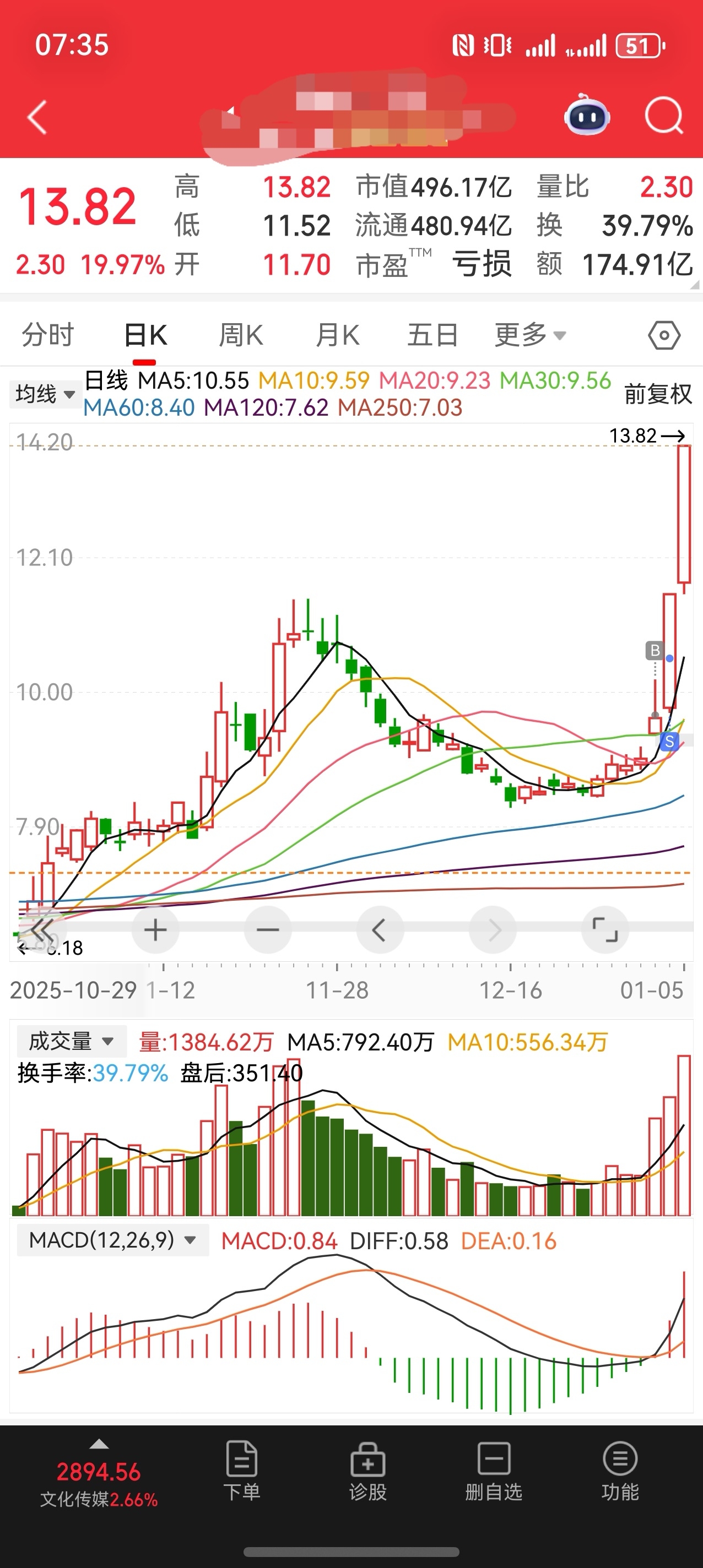
Task: Open the stock search magnifier
Action: coord(663,116)
